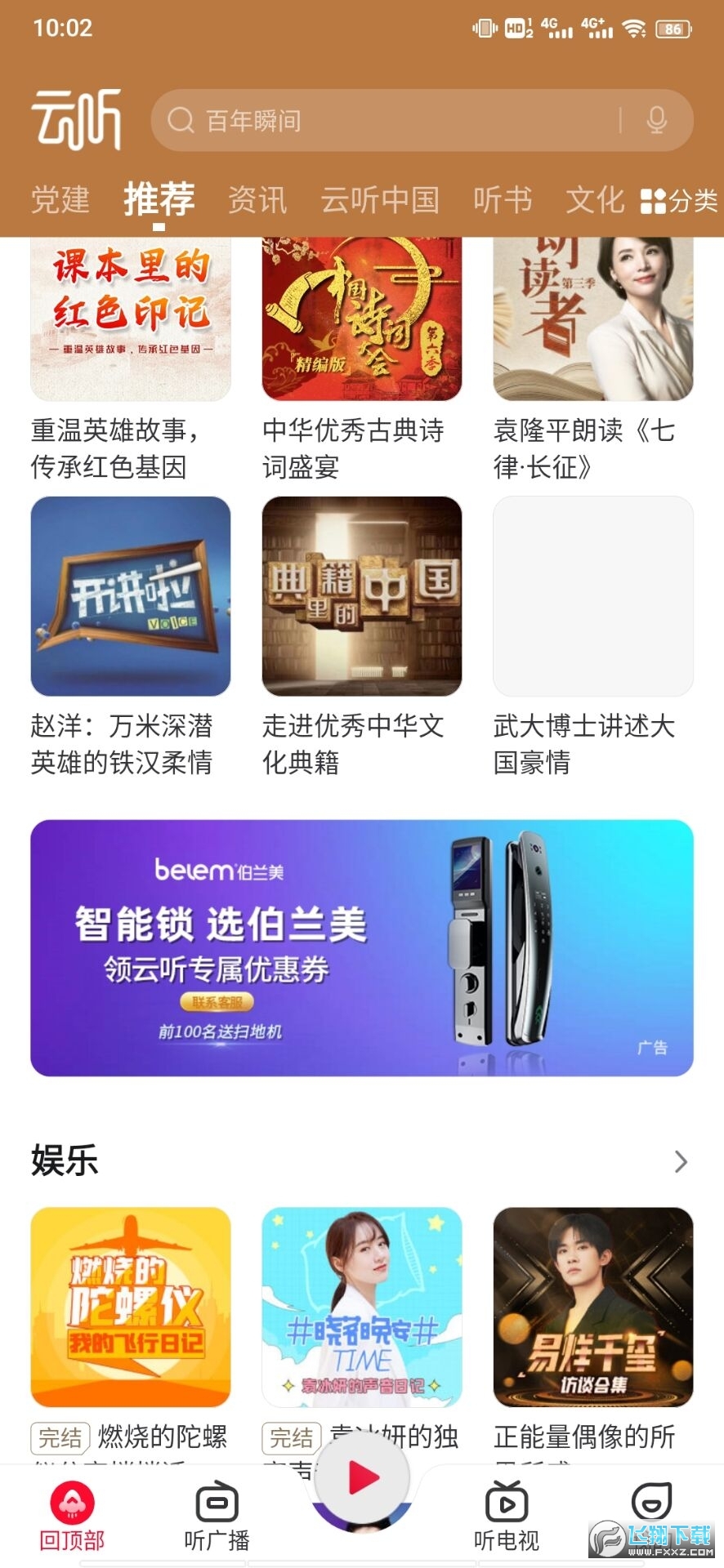Viewport: 724px width, 1568px height.
Task: Switch to the 党建 tab
Action: 60,200
